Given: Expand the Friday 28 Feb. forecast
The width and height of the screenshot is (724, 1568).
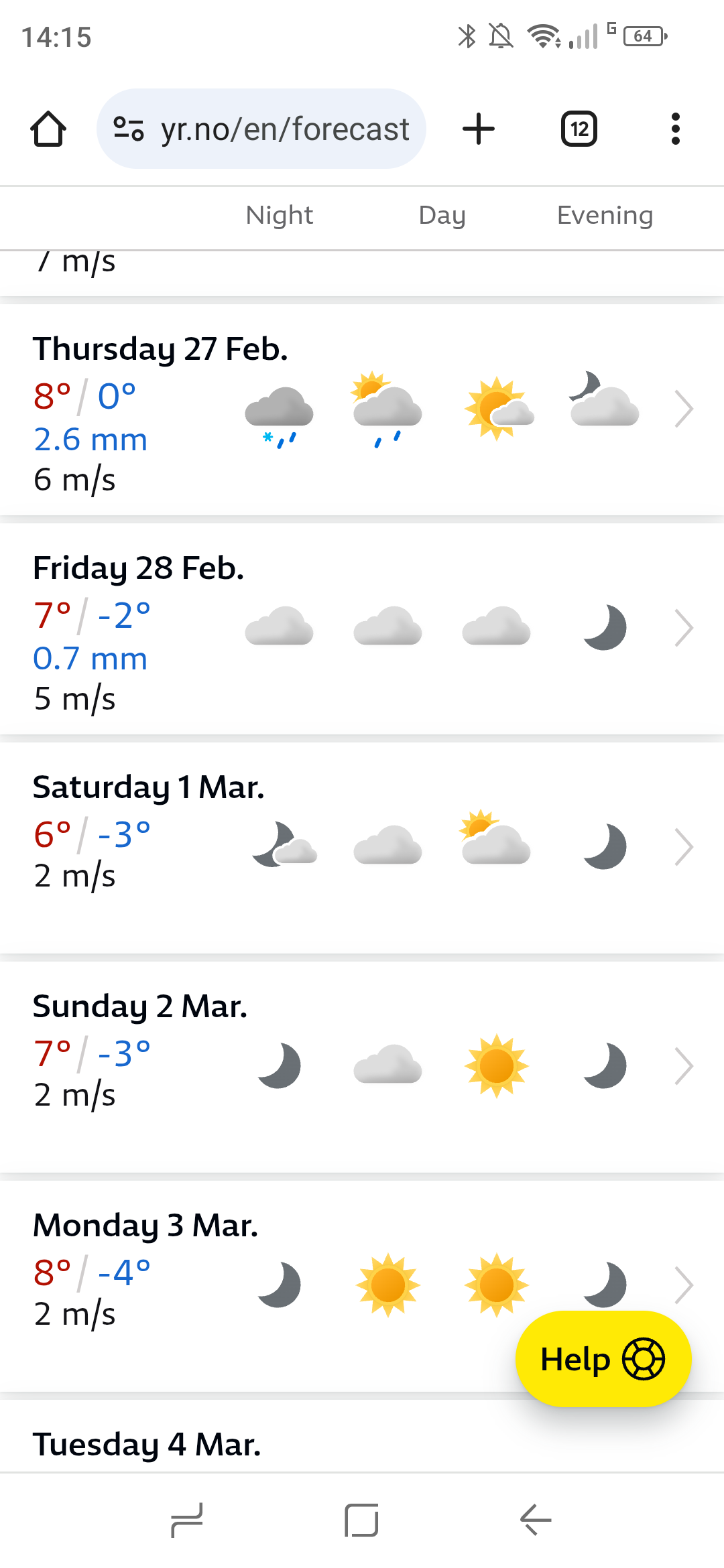Looking at the screenshot, I should click(683, 628).
